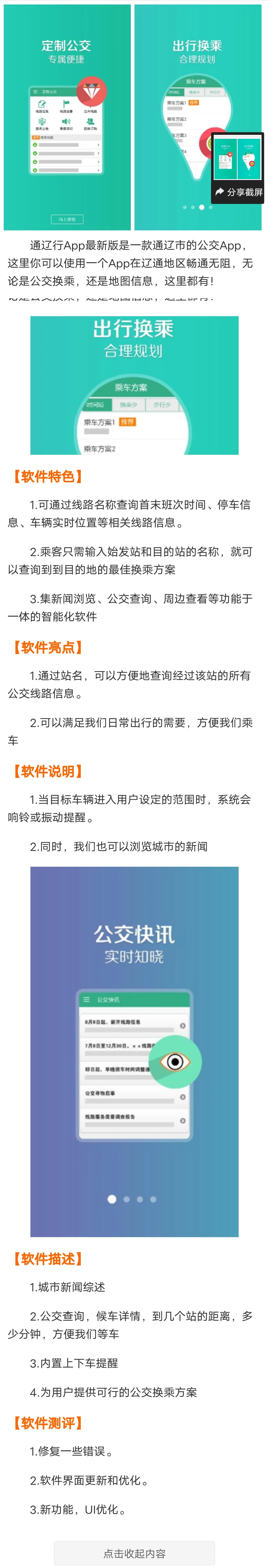This screenshot has height=1568, width=269.
Task: Open the 定制公交 app screenshot
Action: (67, 117)
